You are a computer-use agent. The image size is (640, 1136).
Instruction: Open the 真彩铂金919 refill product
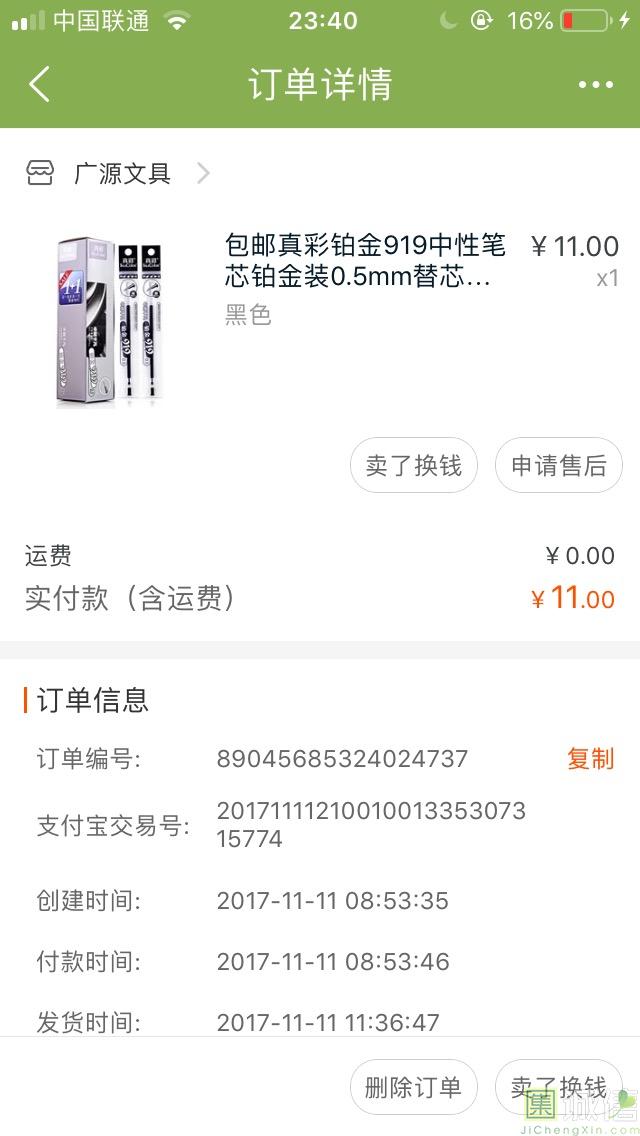click(365, 260)
